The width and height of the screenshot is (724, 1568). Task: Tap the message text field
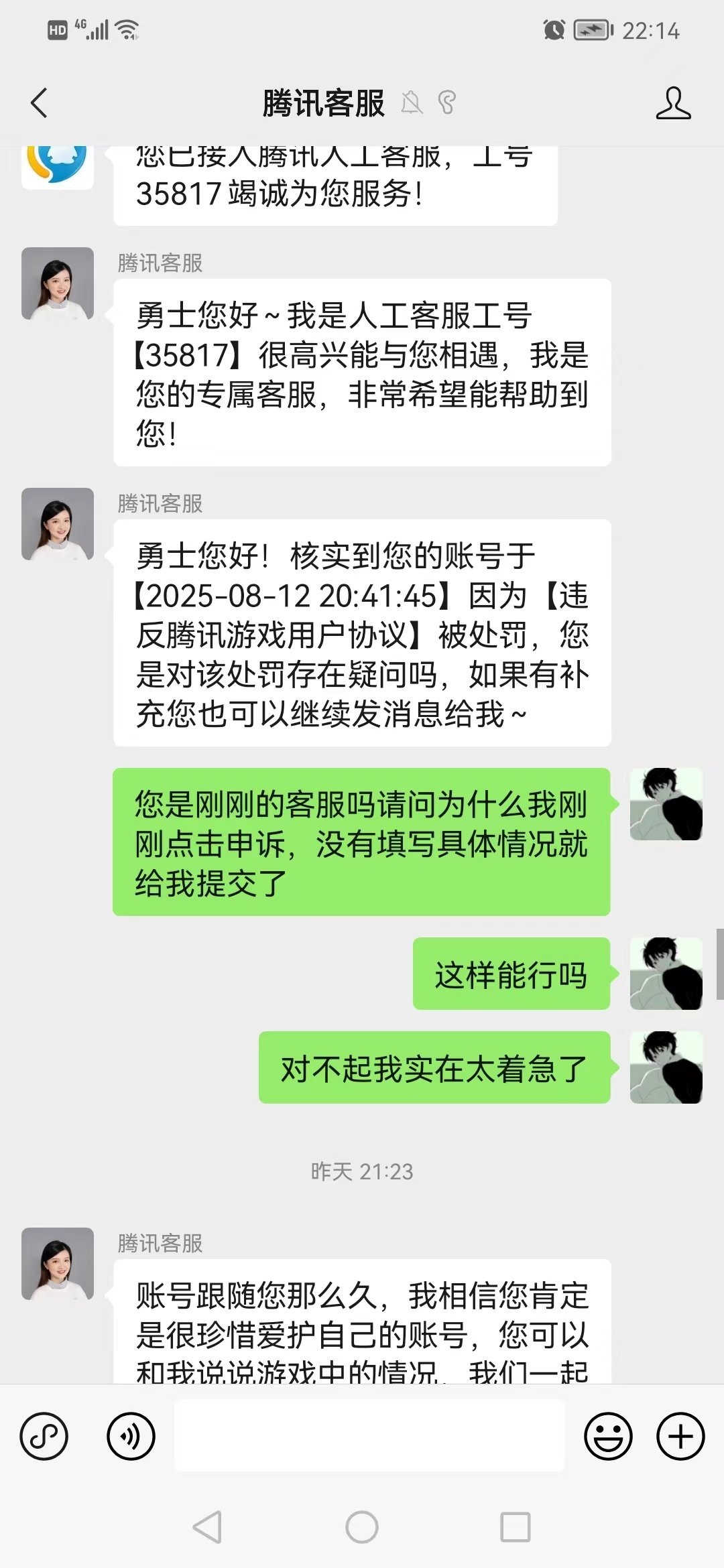click(369, 1435)
